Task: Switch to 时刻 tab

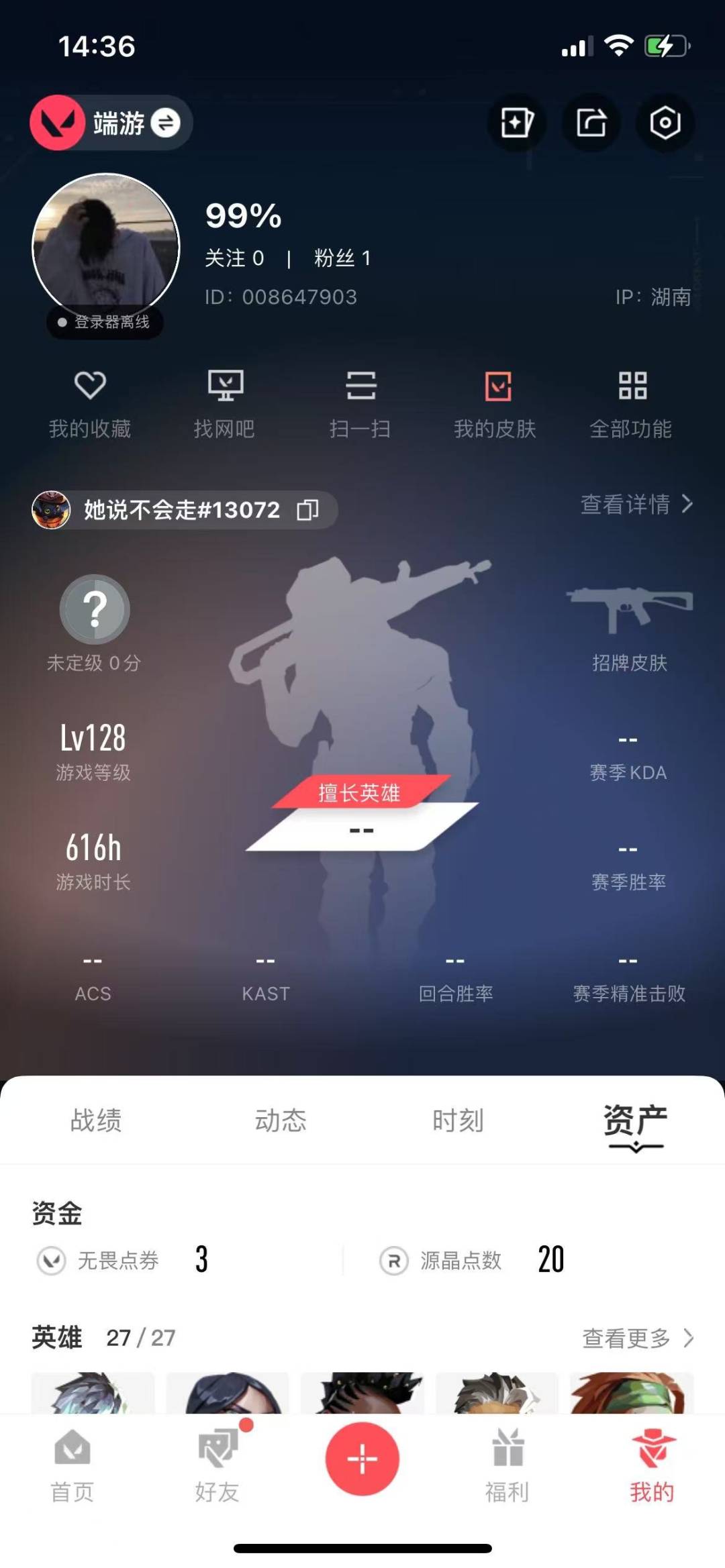Action: 458,1120
